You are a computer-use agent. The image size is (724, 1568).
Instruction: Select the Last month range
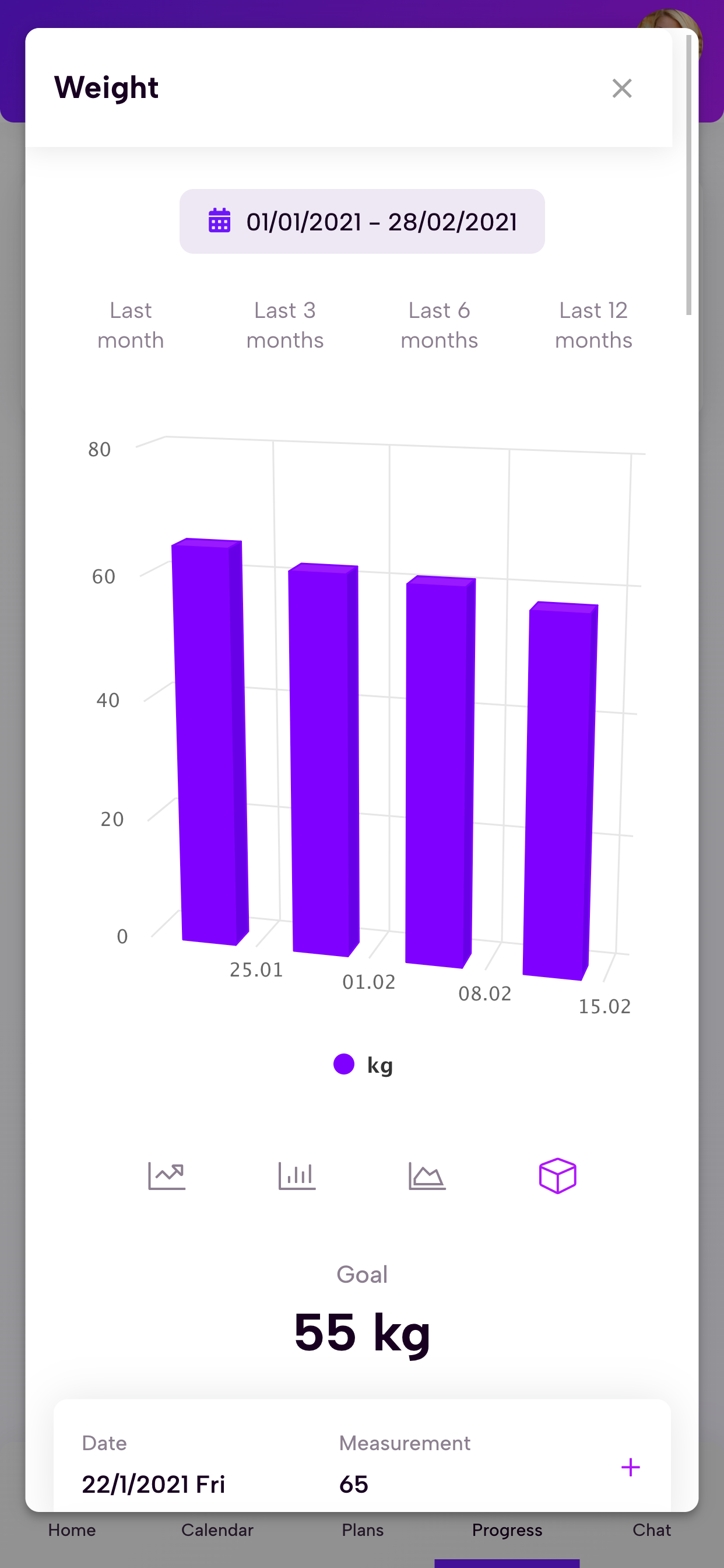click(x=131, y=325)
